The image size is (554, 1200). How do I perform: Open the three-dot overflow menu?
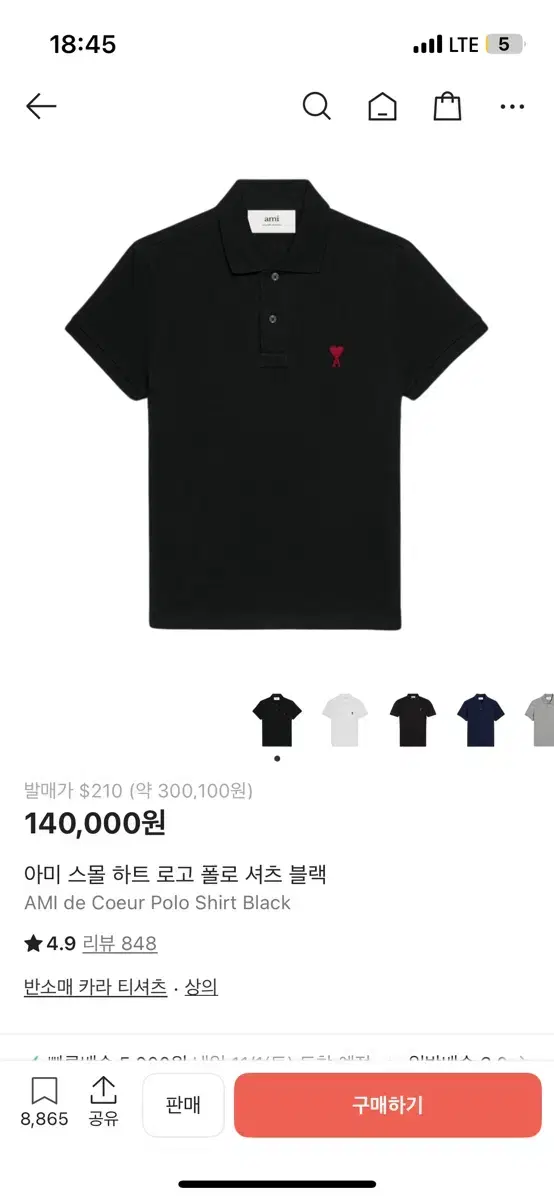[x=512, y=107]
